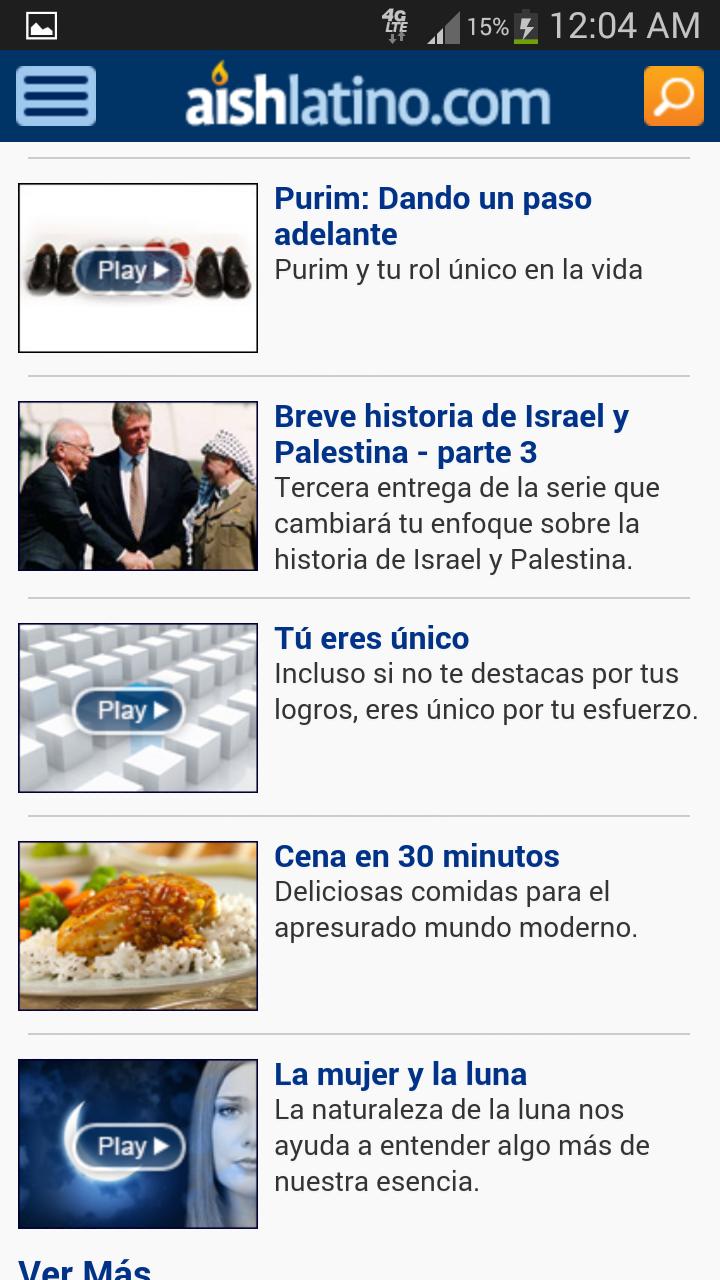Open the "Tú eres único" title
The height and width of the screenshot is (1280, 720).
(x=371, y=638)
